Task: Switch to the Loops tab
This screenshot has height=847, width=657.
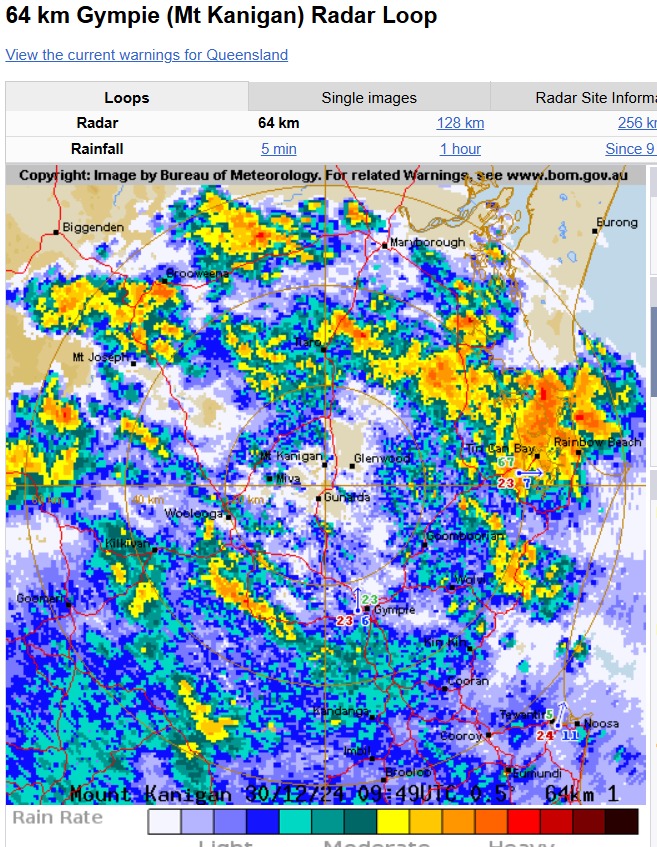Action: pyautogui.click(x=127, y=97)
